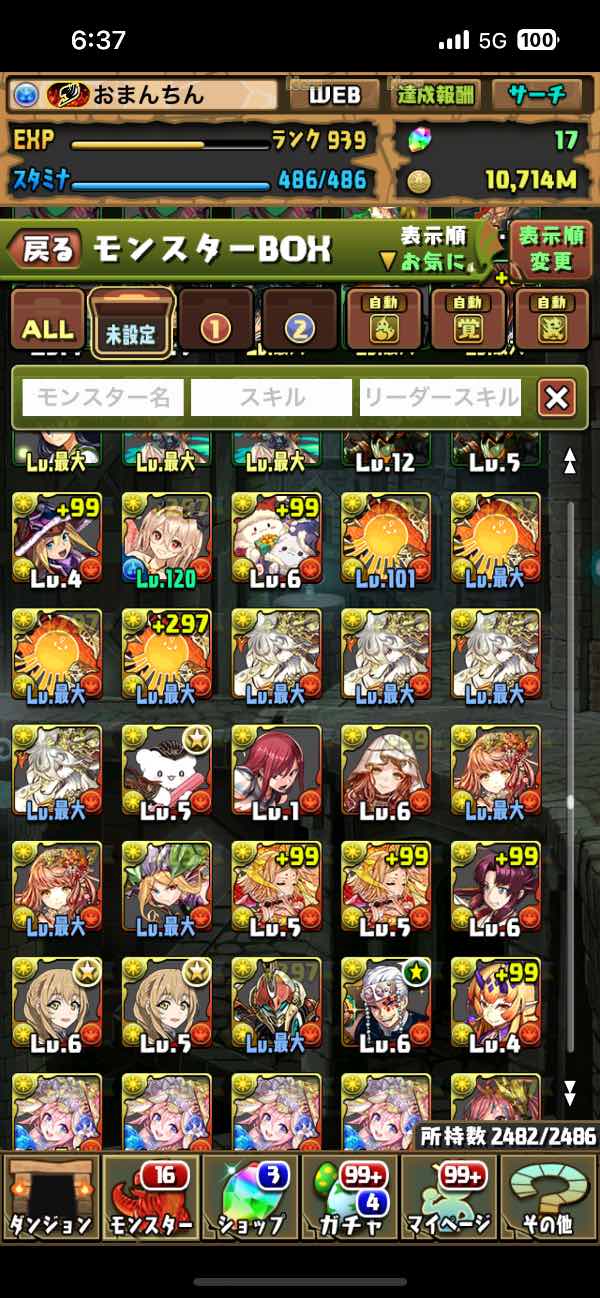Jump to top with double up arrow
Viewport: 600px width, 1298px height.
[x=570, y=461]
